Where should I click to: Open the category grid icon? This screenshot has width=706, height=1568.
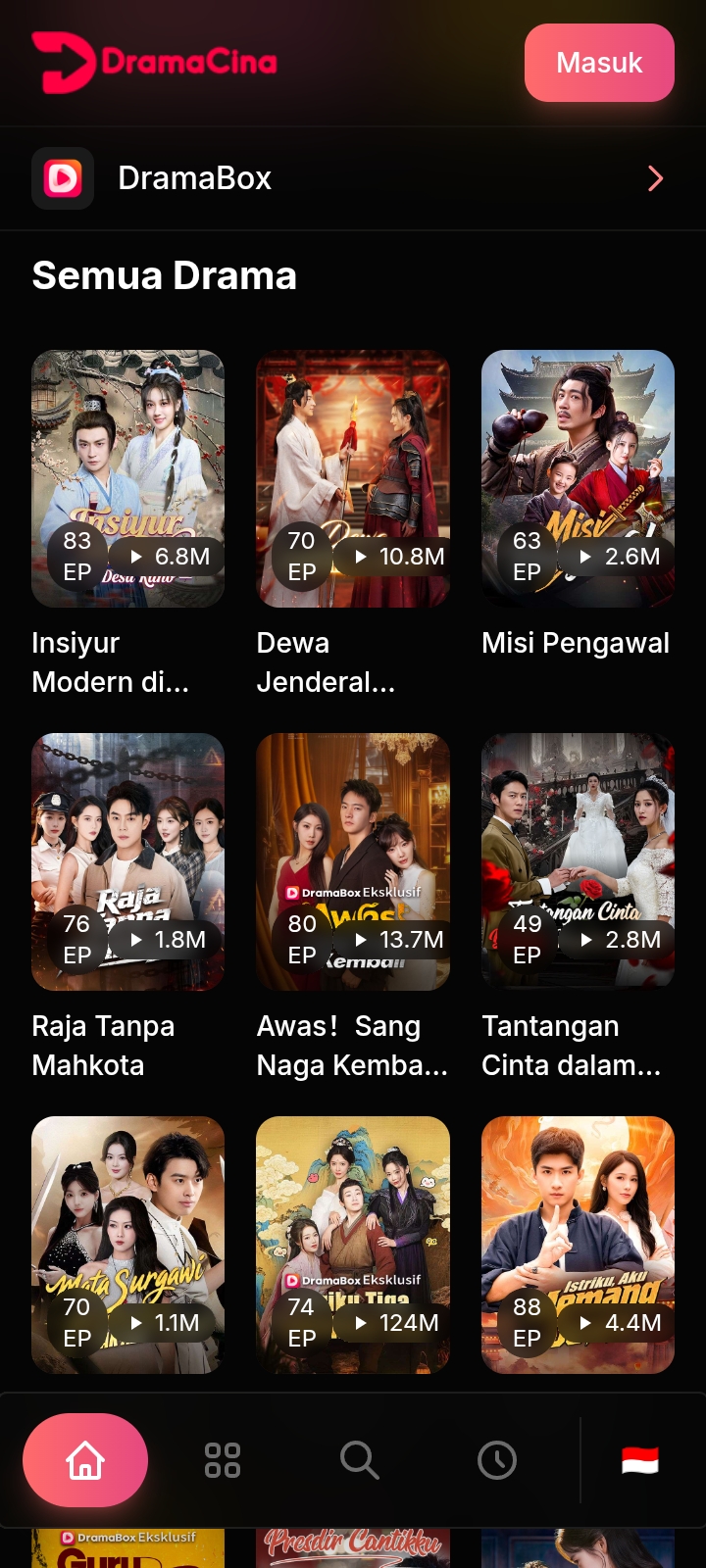(x=223, y=1459)
